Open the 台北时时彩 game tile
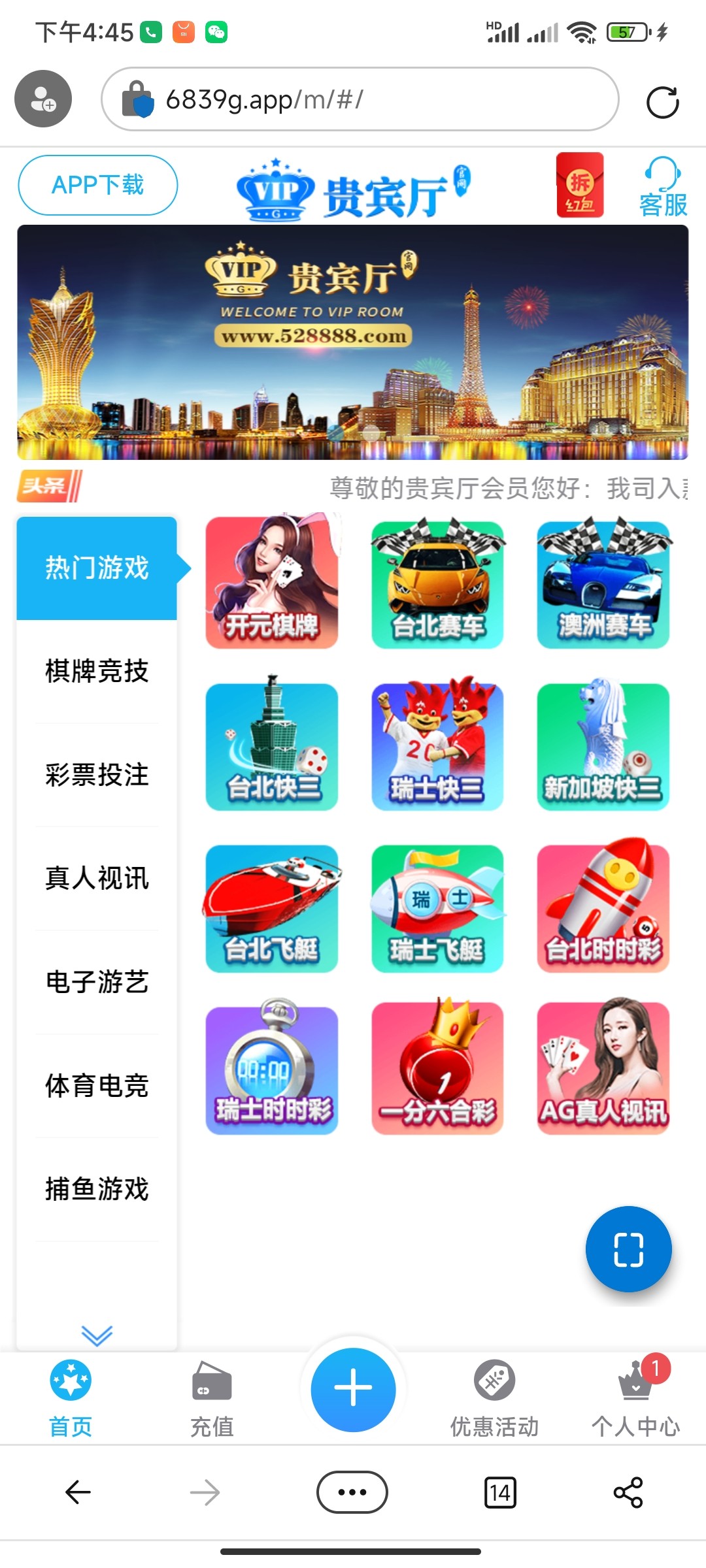The width and height of the screenshot is (706, 1568). [x=603, y=907]
